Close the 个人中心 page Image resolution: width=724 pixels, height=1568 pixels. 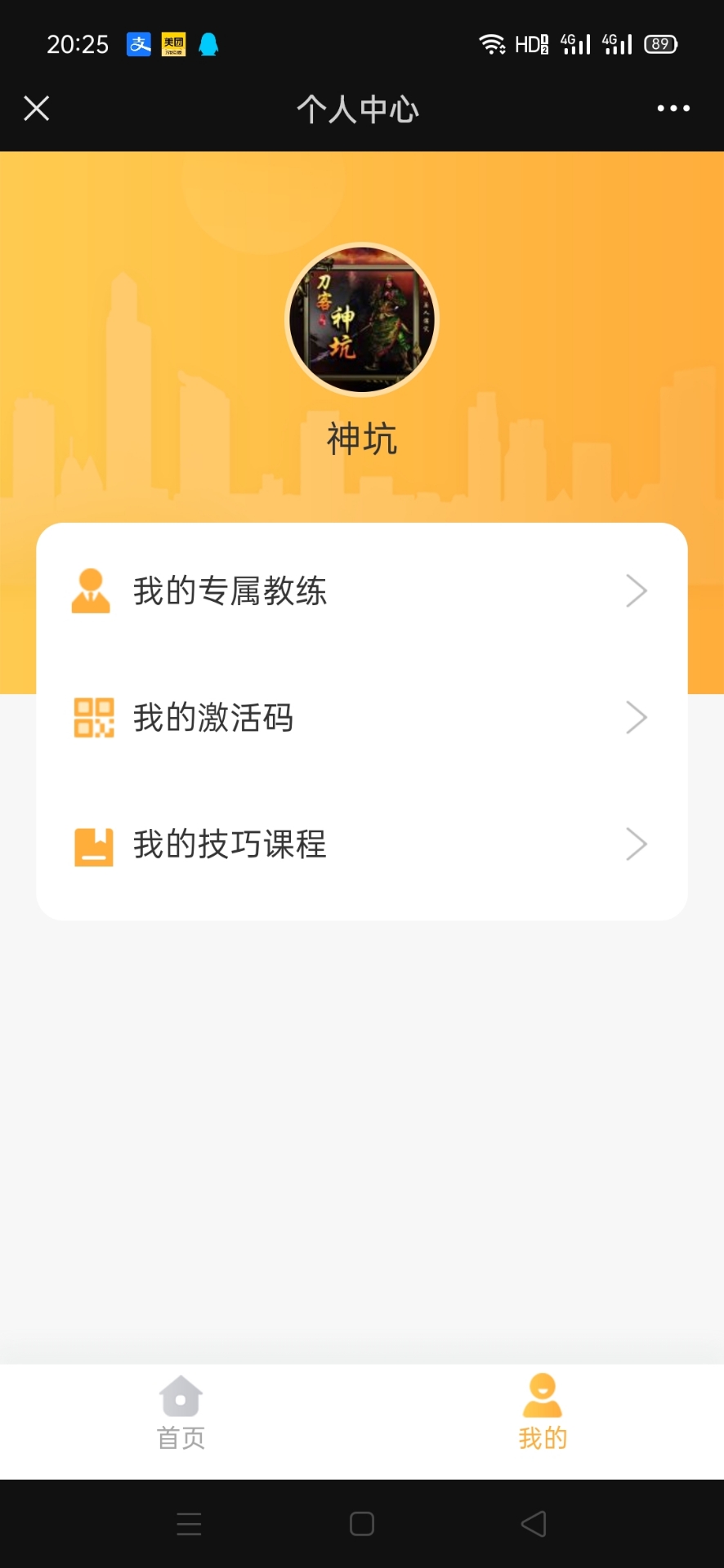pyautogui.click(x=37, y=109)
